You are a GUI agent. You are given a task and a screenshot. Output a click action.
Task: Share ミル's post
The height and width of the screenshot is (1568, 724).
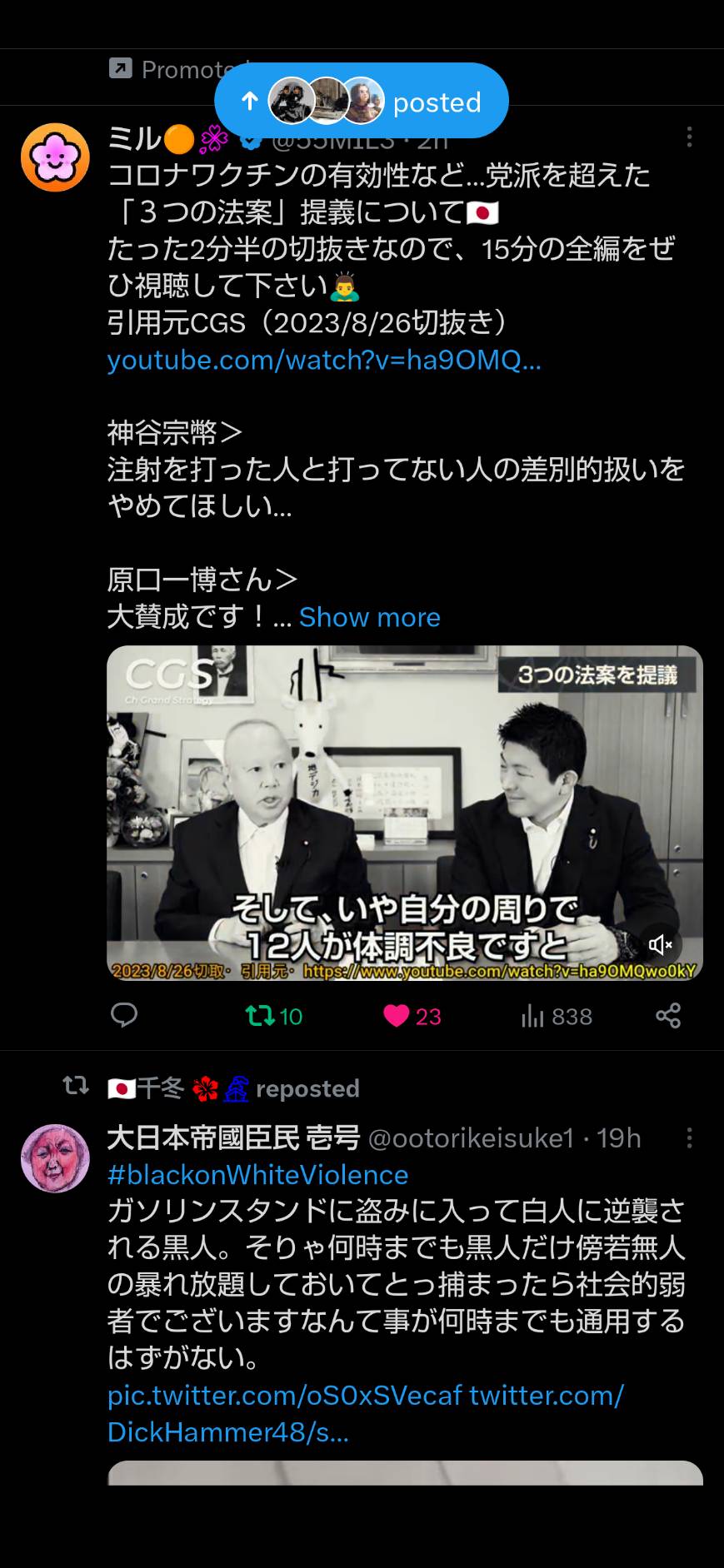668,1016
